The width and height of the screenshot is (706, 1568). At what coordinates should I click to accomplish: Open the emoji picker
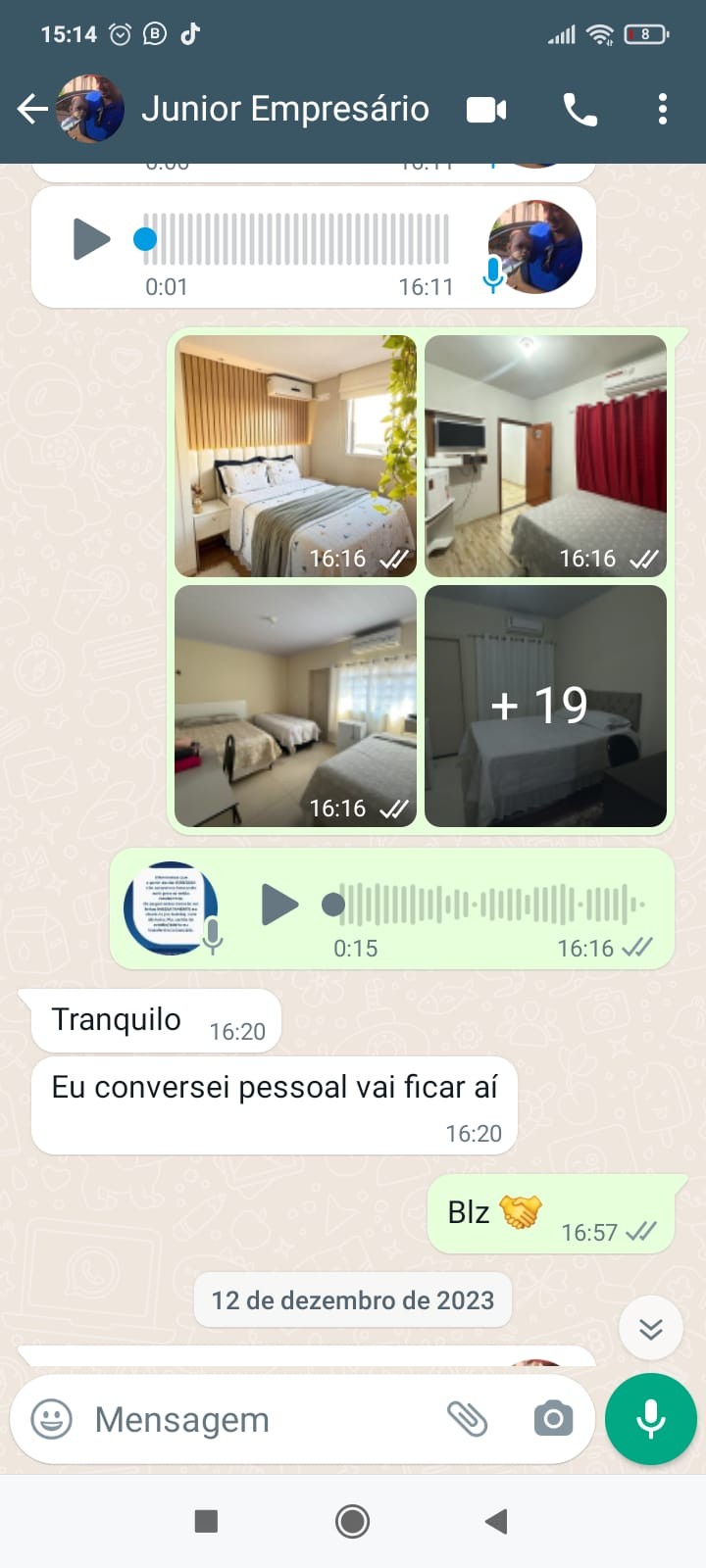(x=52, y=1419)
